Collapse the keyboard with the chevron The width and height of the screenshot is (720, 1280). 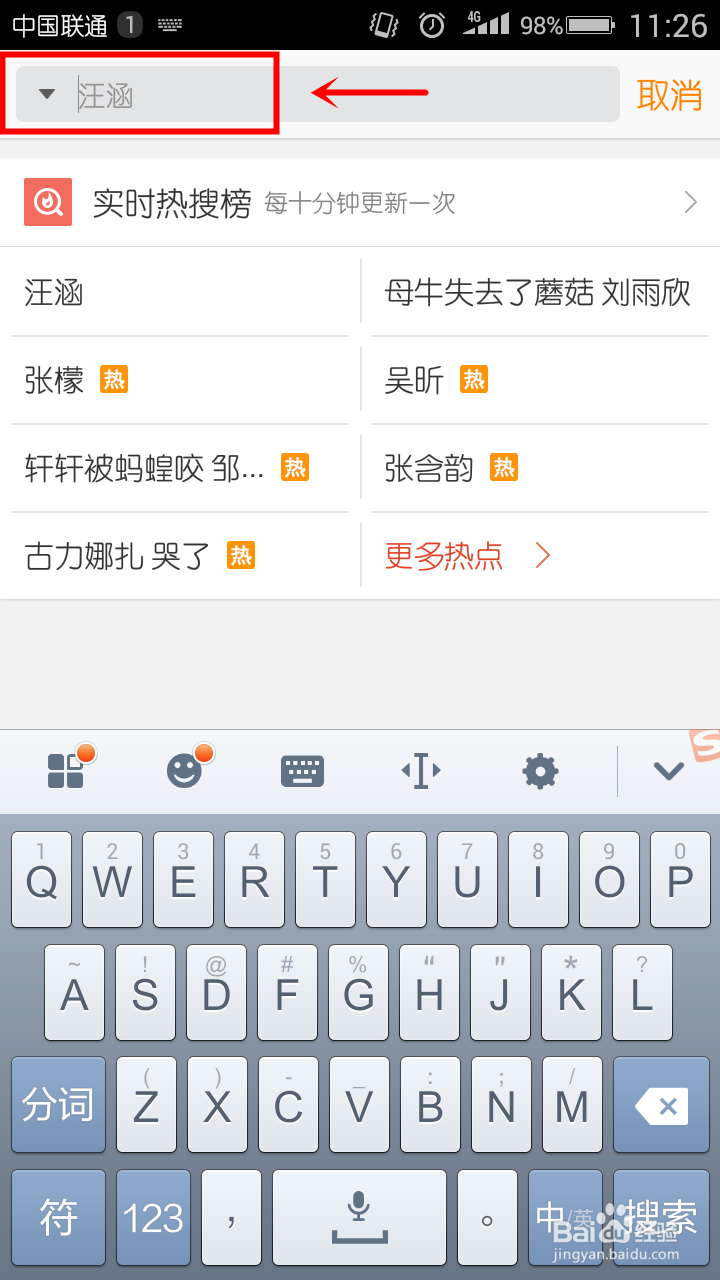click(x=668, y=771)
